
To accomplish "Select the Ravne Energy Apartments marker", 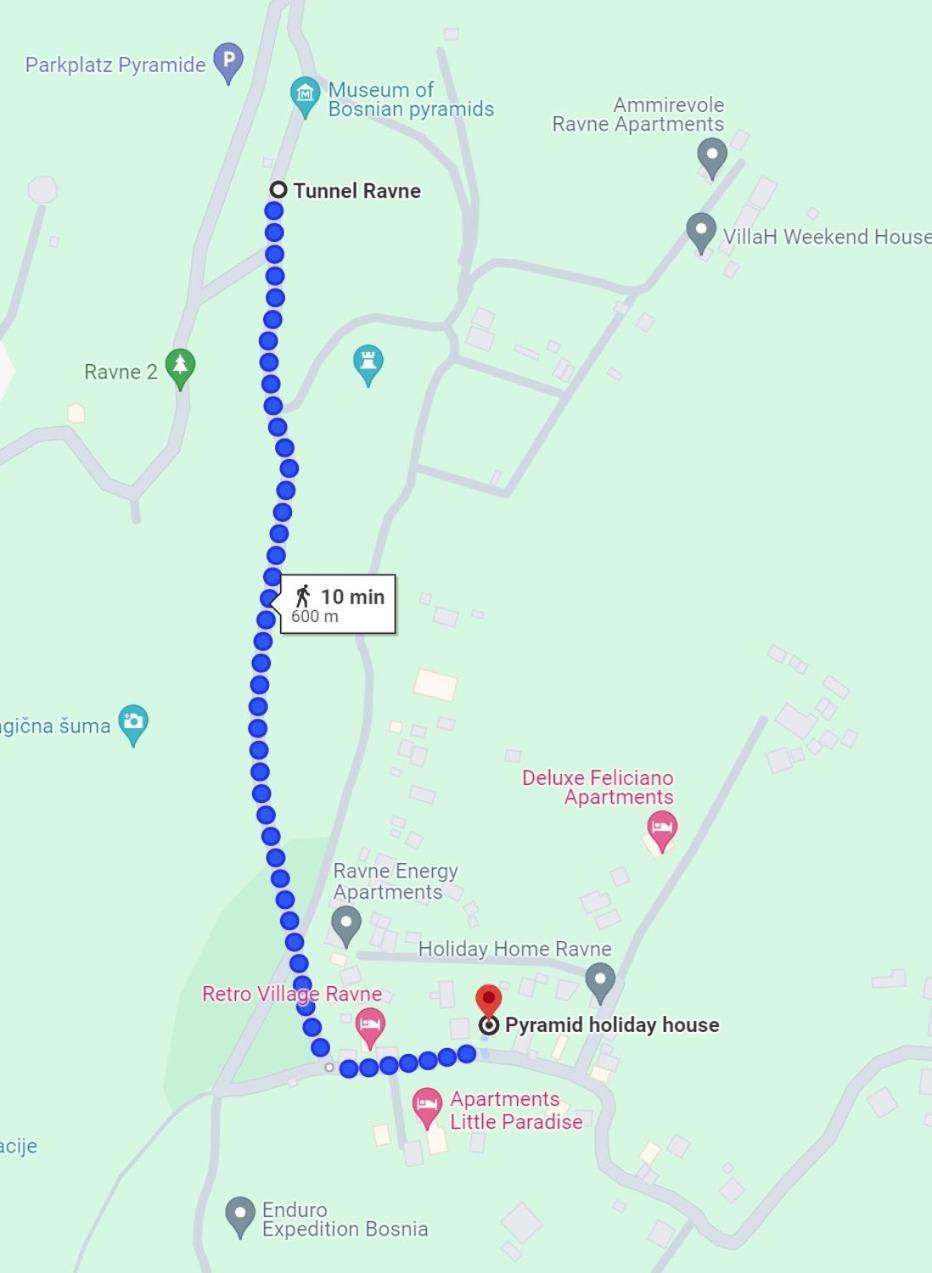I will pos(346,923).
